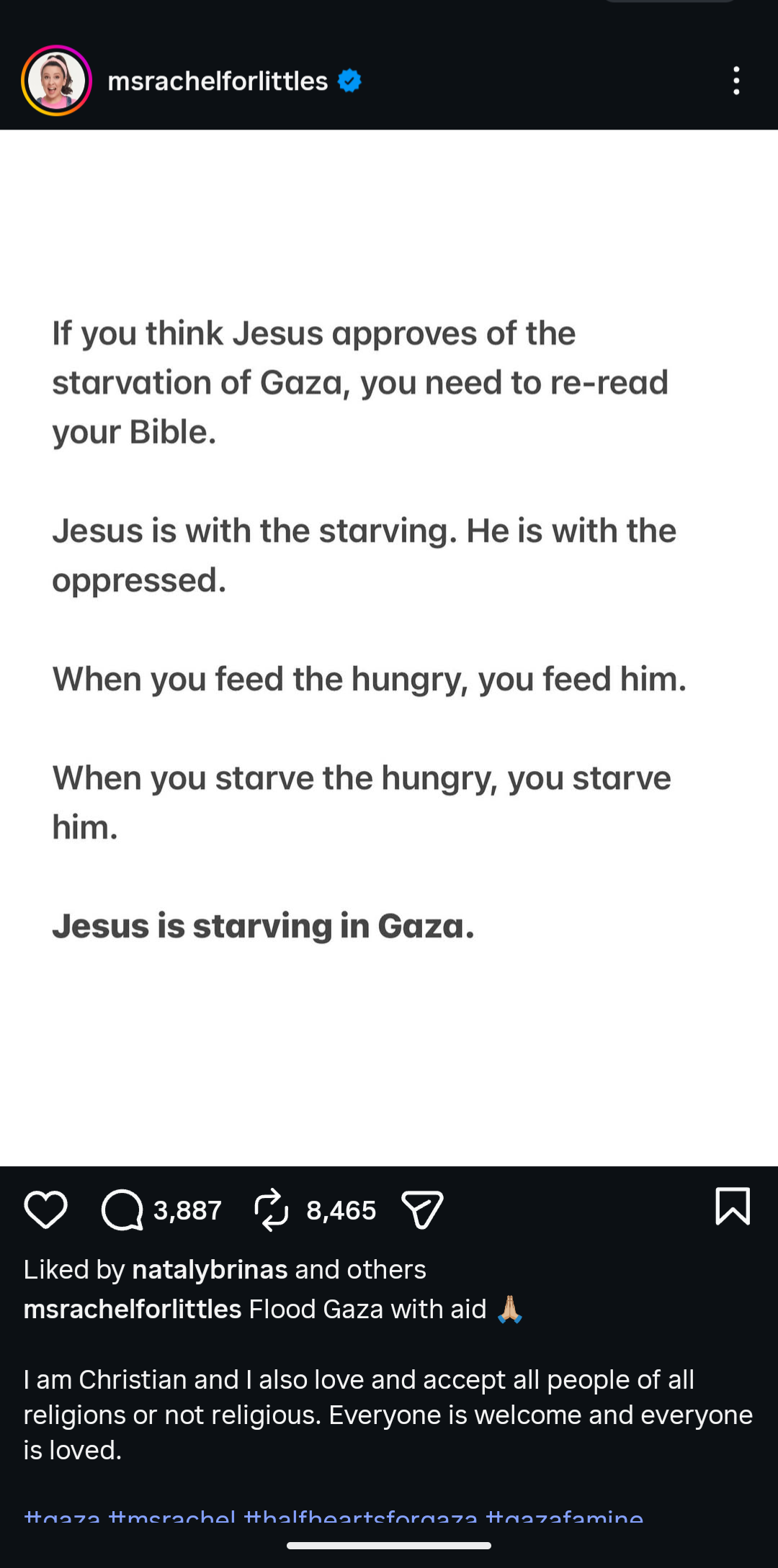Open the post overflow menu
Image resolution: width=778 pixels, height=1568 pixels.
pos(735,81)
